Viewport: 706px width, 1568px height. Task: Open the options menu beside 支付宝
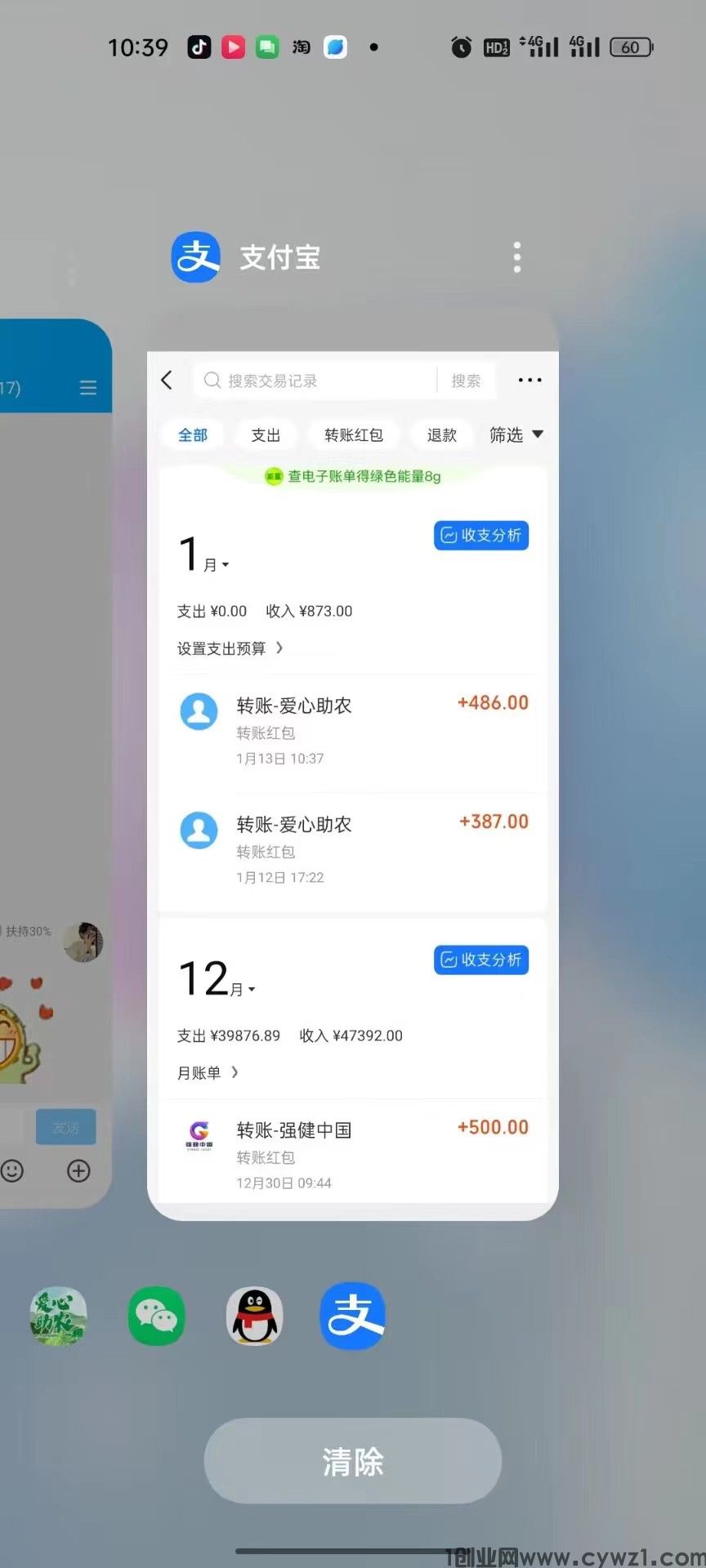(516, 257)
